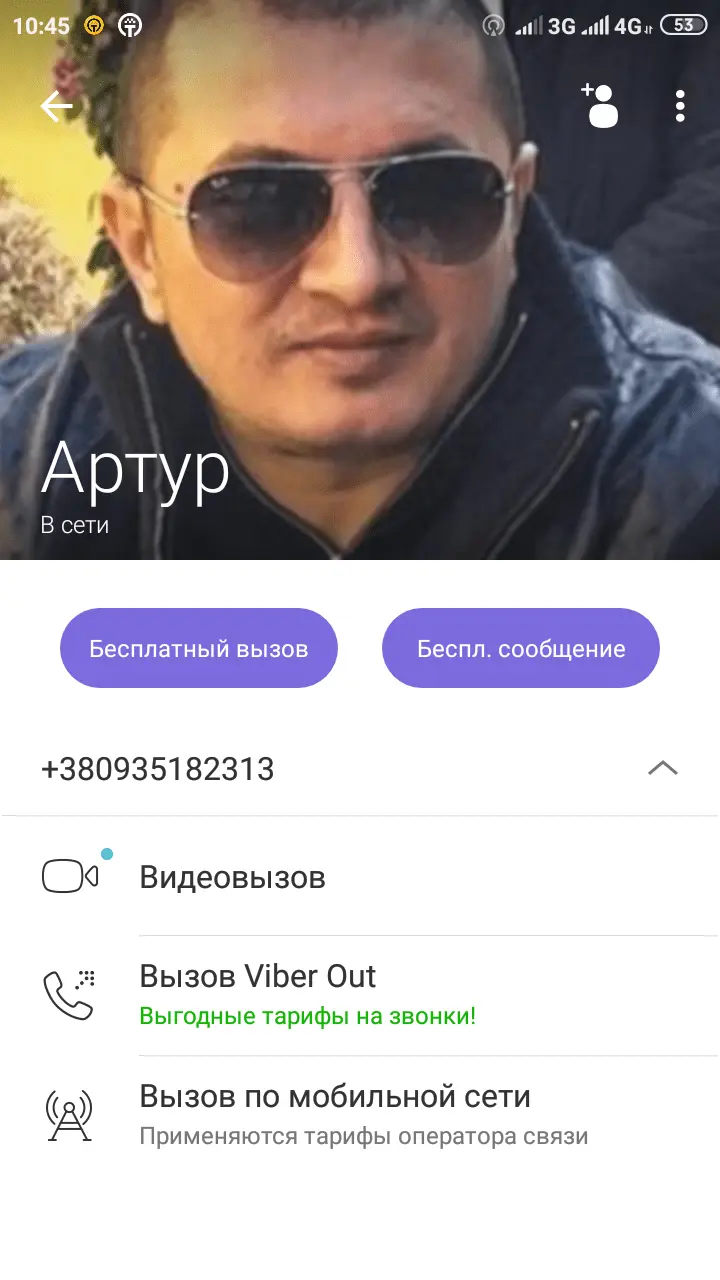Add Артур to contacts

coord(601,106)
